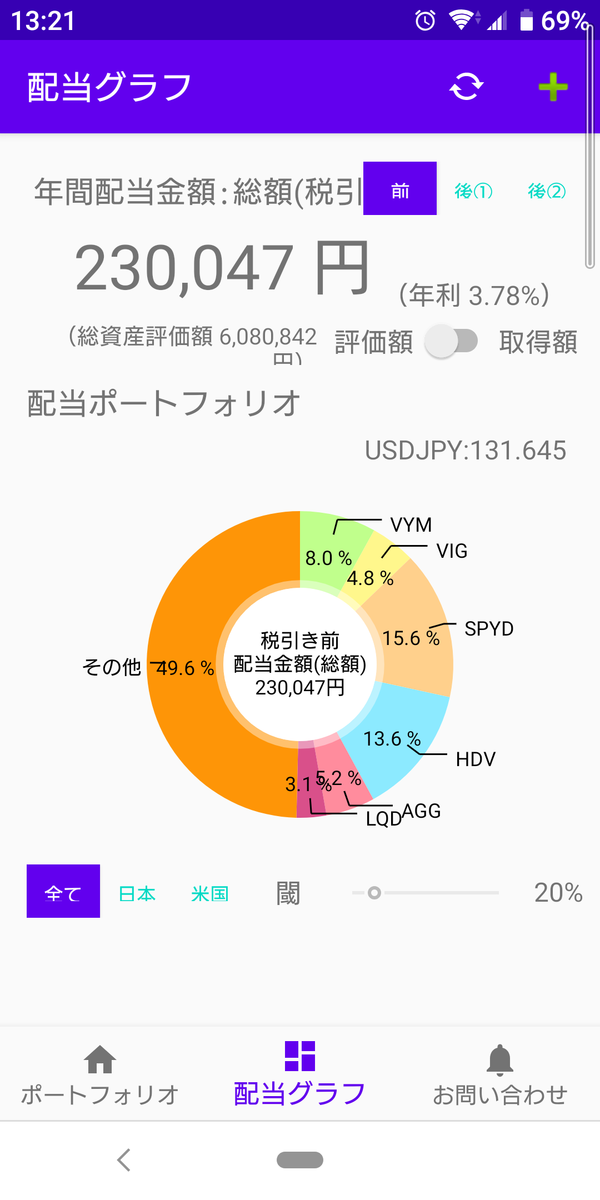Viewport: 600px width, 1200px height.
Task: Tap the threshold slider handle
Action: [x=374, y=892]
